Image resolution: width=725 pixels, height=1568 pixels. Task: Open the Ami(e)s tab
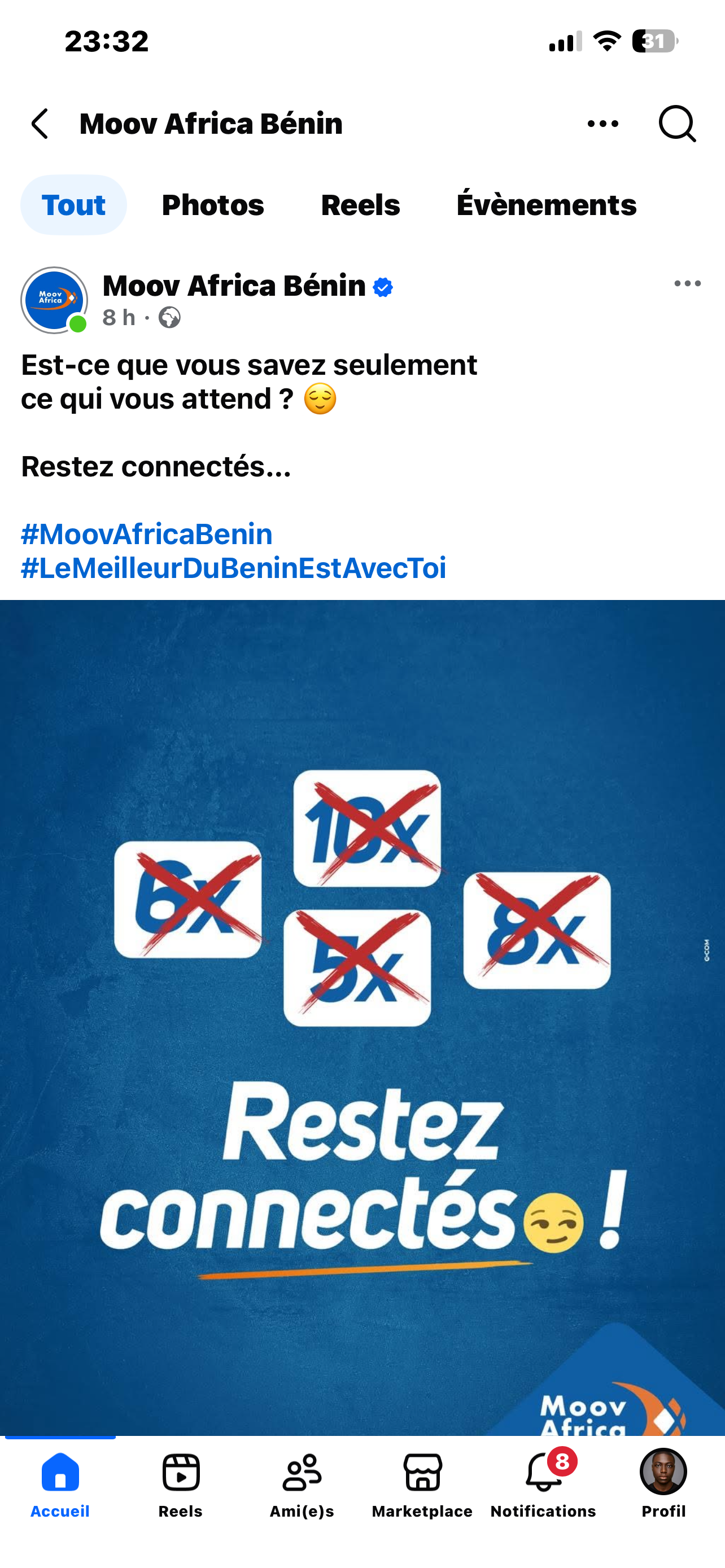[x=302, y=1484]
